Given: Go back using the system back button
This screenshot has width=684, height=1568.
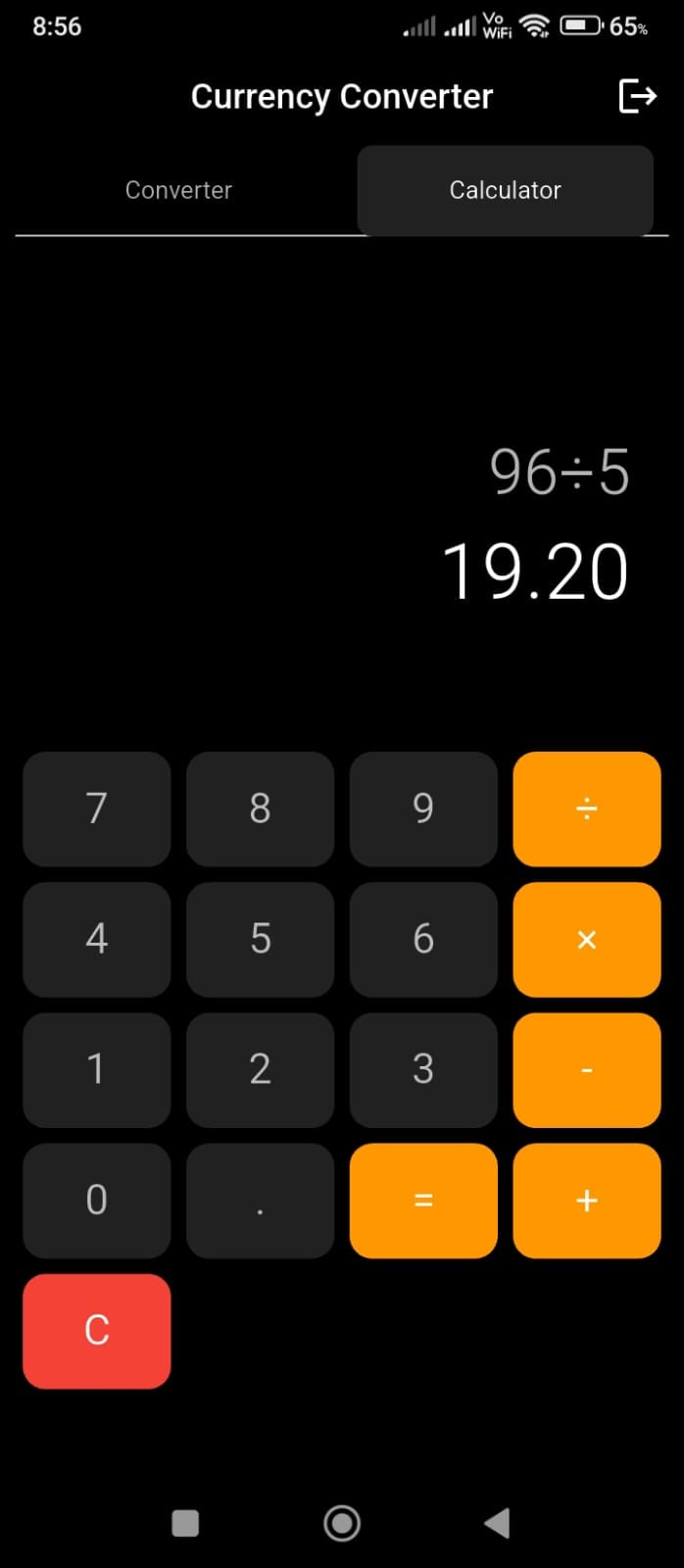Looking at the screenshot, I should pos(498,1523).
